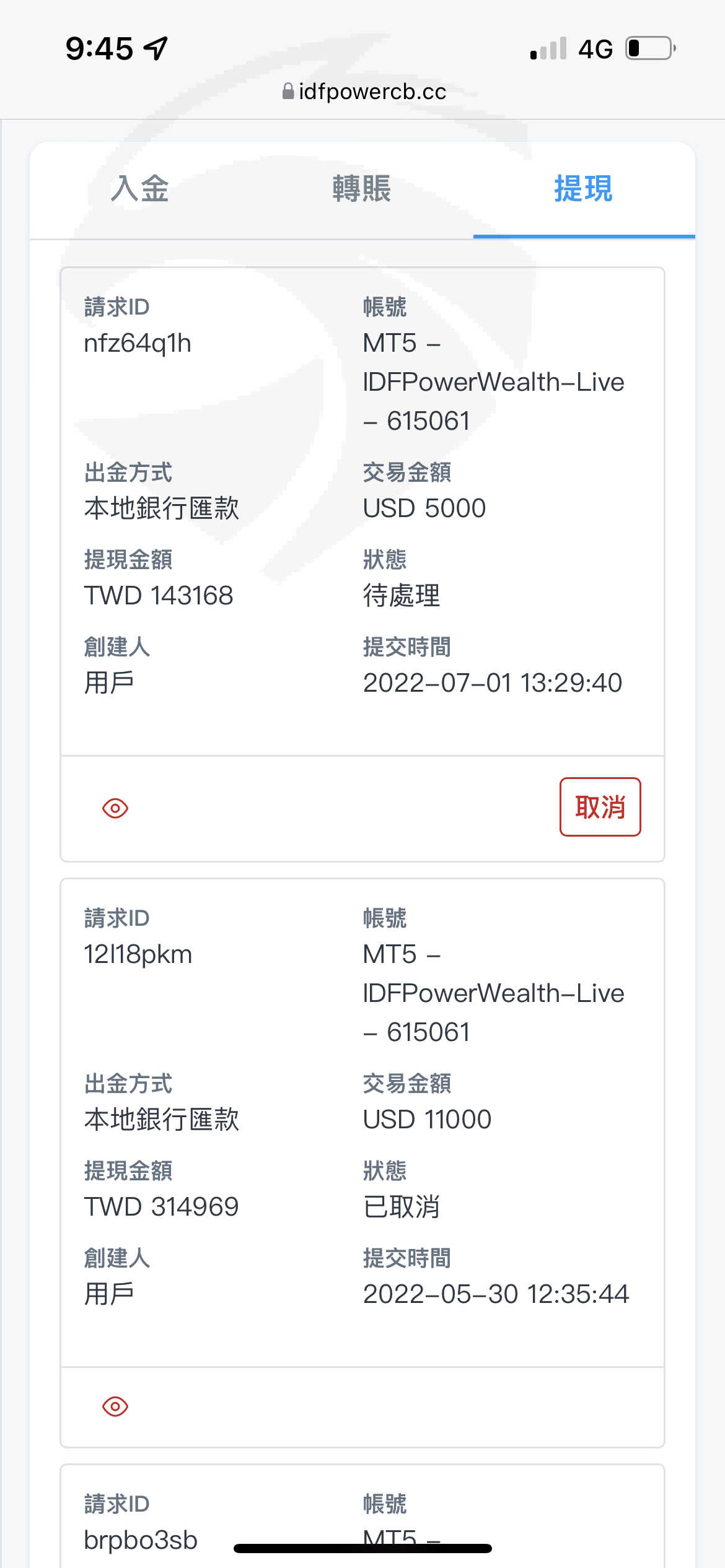The image size is (725, 1568).
Task: Tap the idfpowercb.cc address bar
Action: (364, 92)
